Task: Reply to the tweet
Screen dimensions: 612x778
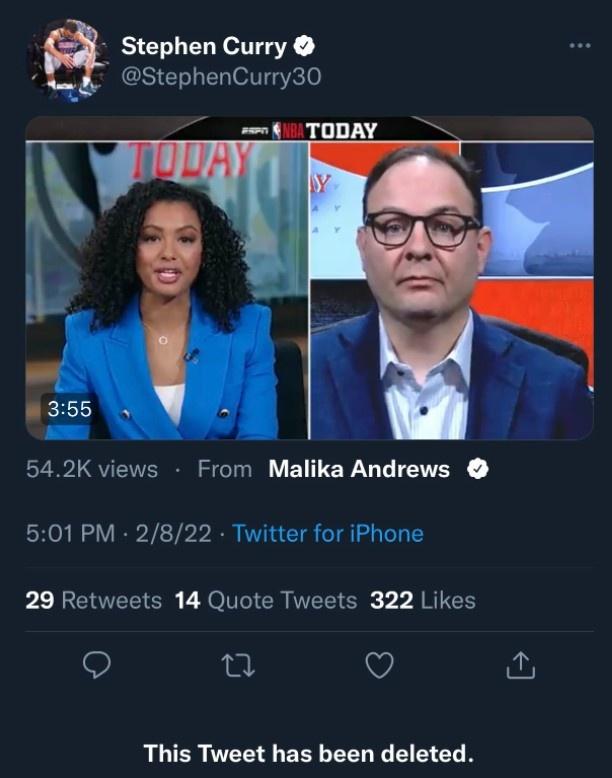Action: [95, 665]
